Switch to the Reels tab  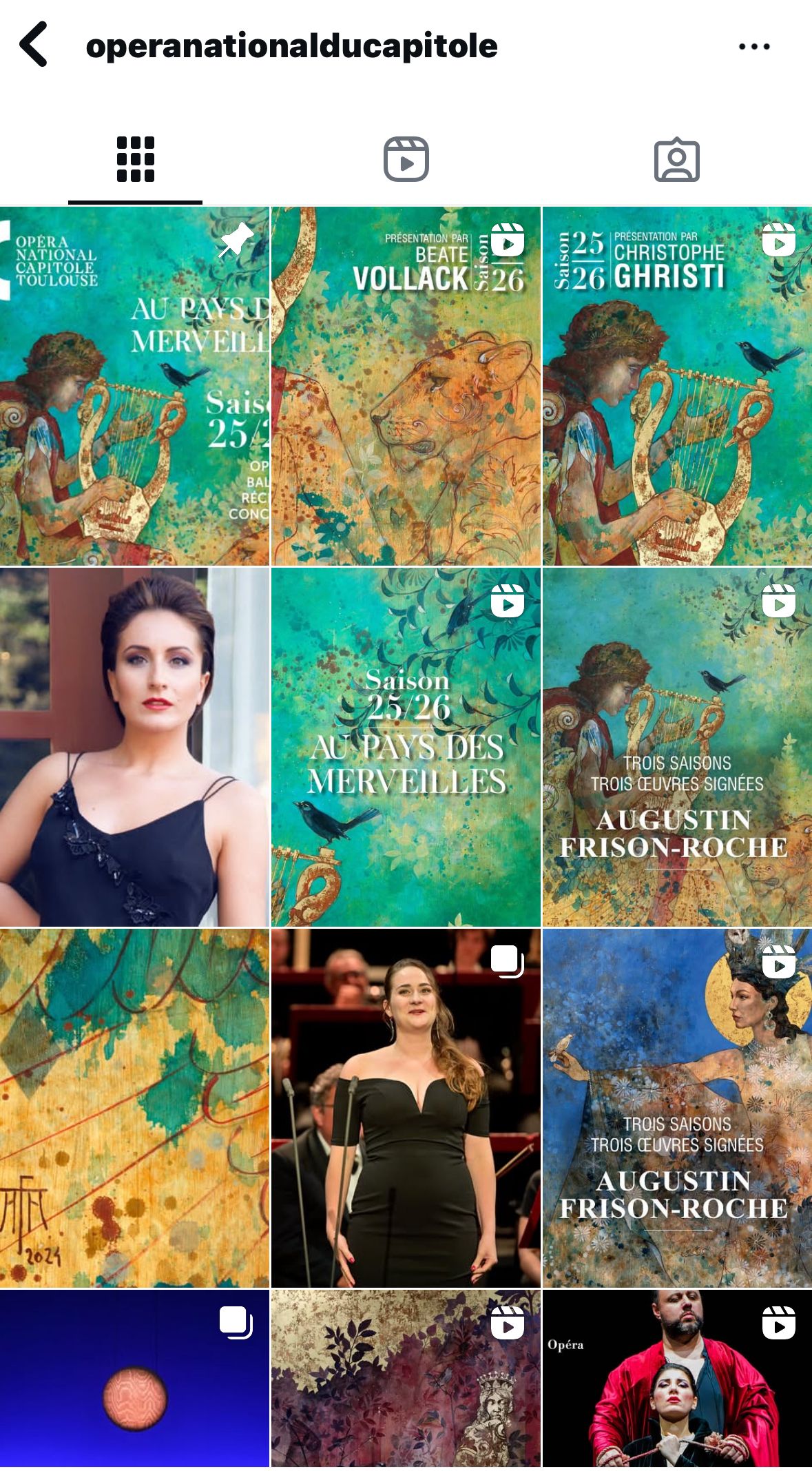click(x=406, y=160)
